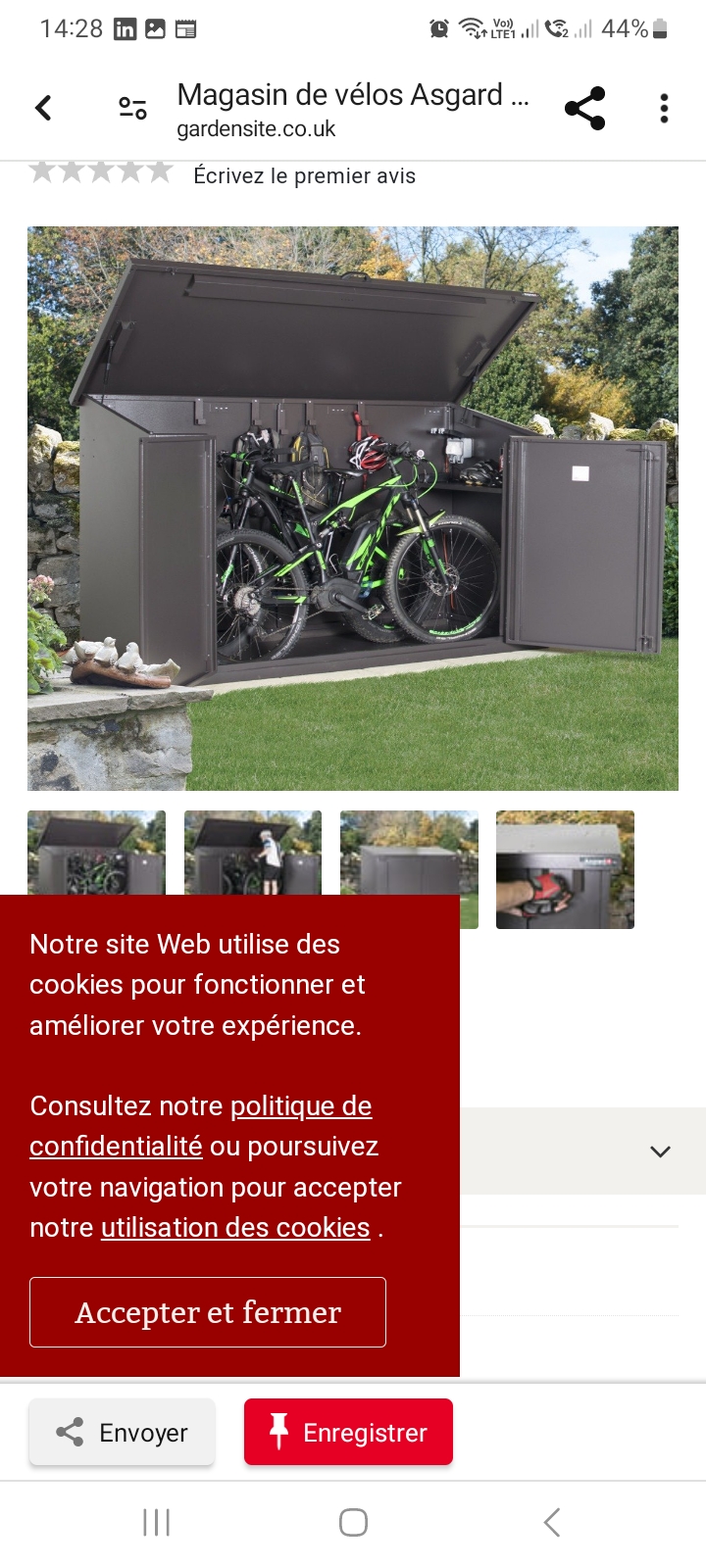Share this page via the share icon
The image size is (706, 1568).
coord(584,108)
